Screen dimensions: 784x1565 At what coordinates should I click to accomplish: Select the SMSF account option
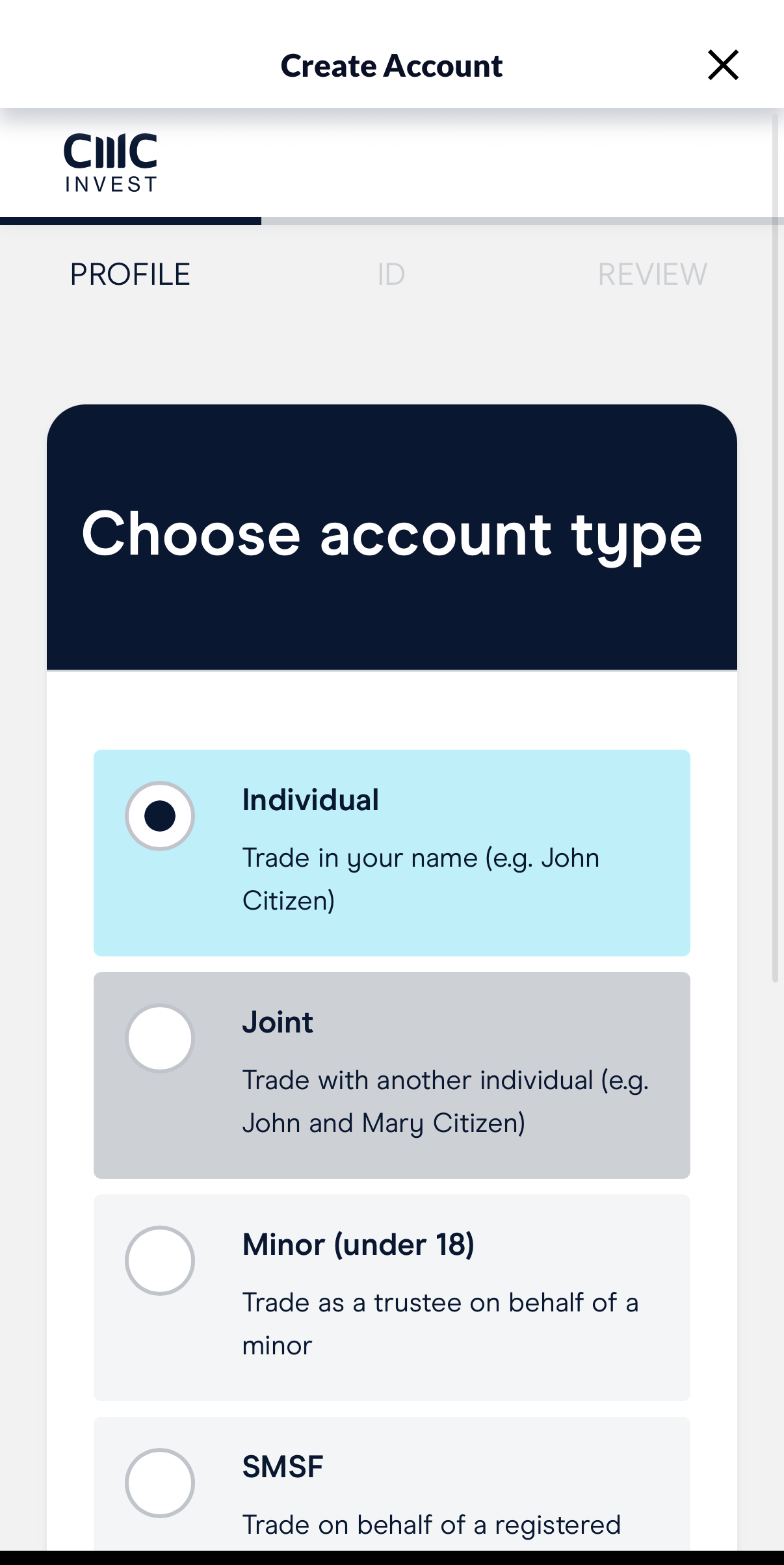(x=160, y=1482)
